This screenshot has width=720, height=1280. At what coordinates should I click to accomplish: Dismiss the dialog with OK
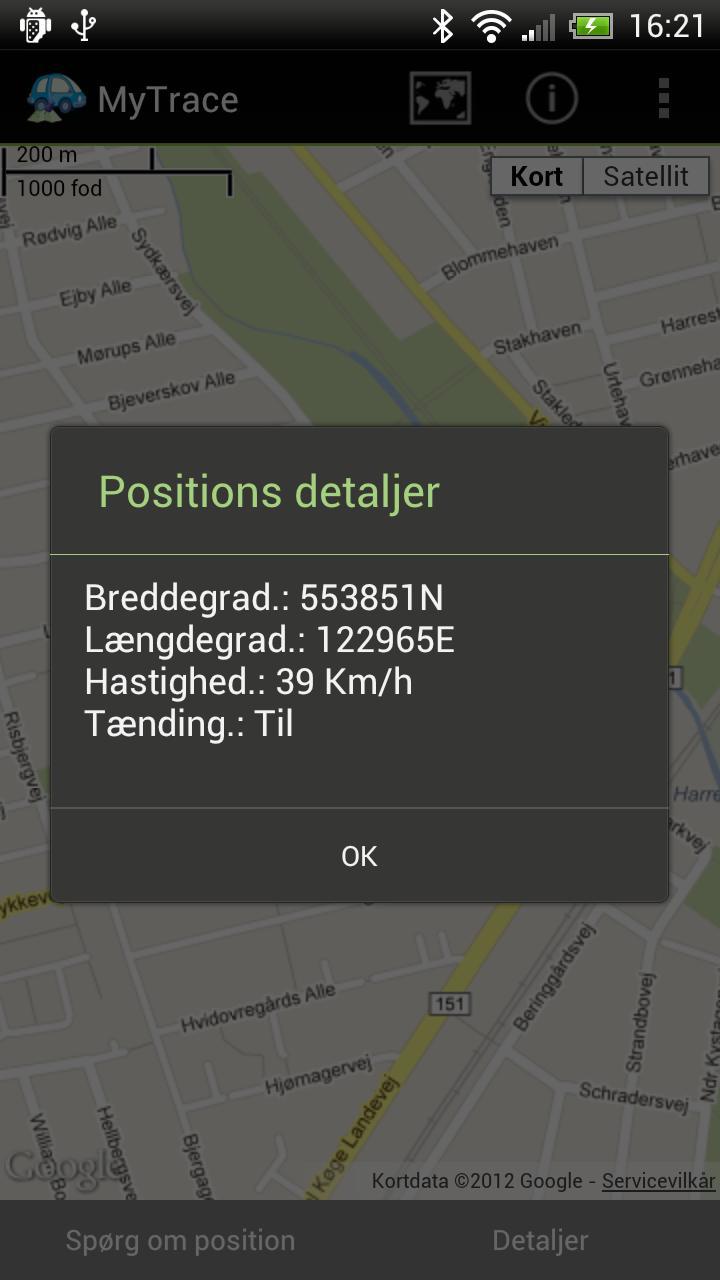coord(359,856)
